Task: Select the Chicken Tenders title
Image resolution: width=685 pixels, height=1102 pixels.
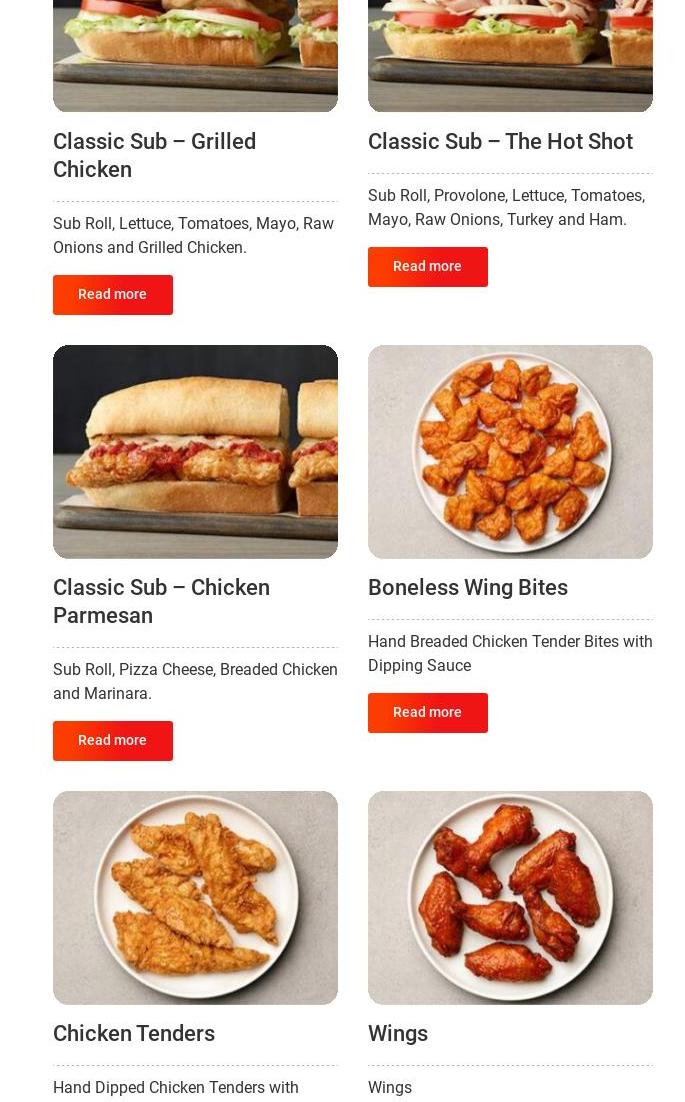Action: (x=134, y=1033)
